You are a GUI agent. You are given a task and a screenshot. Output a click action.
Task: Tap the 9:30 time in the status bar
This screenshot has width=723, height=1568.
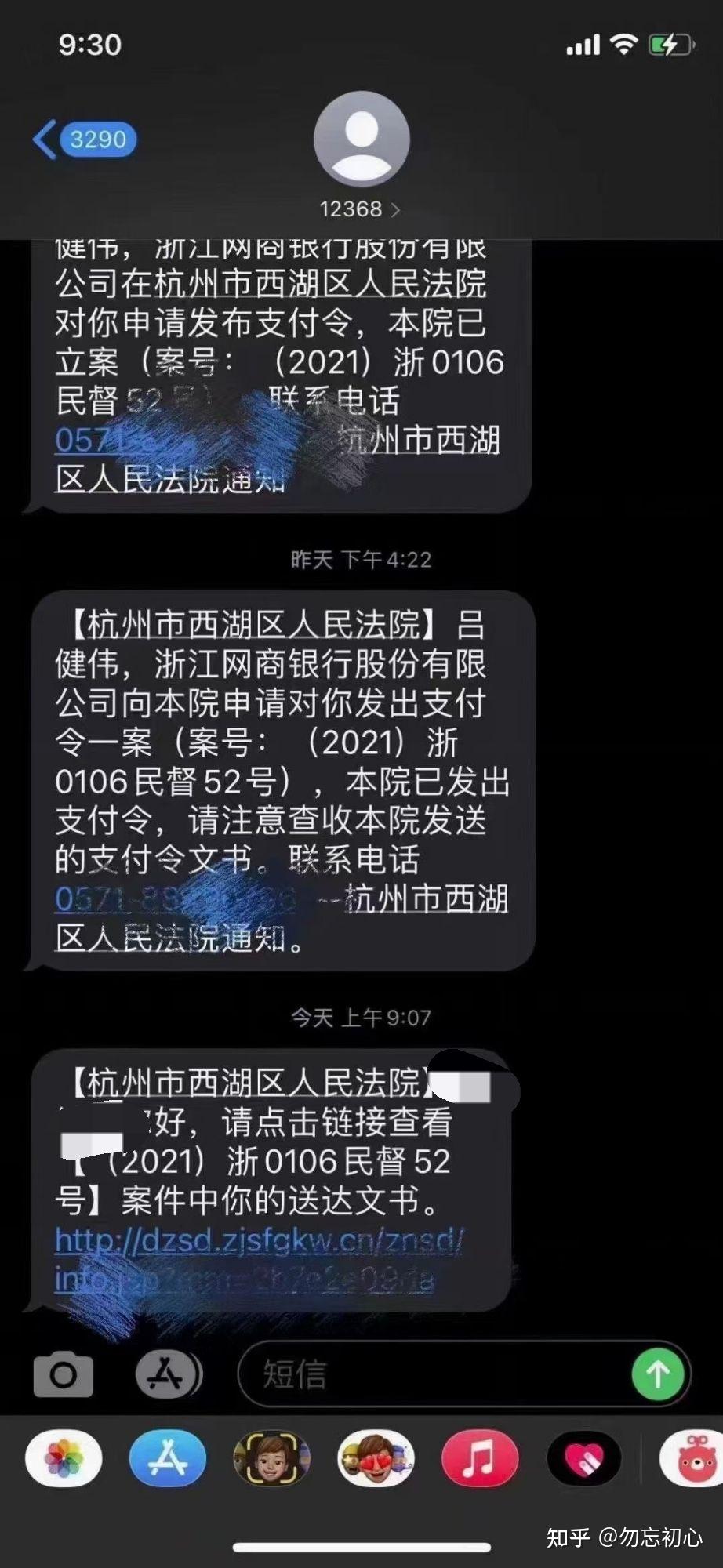(86, 45)
